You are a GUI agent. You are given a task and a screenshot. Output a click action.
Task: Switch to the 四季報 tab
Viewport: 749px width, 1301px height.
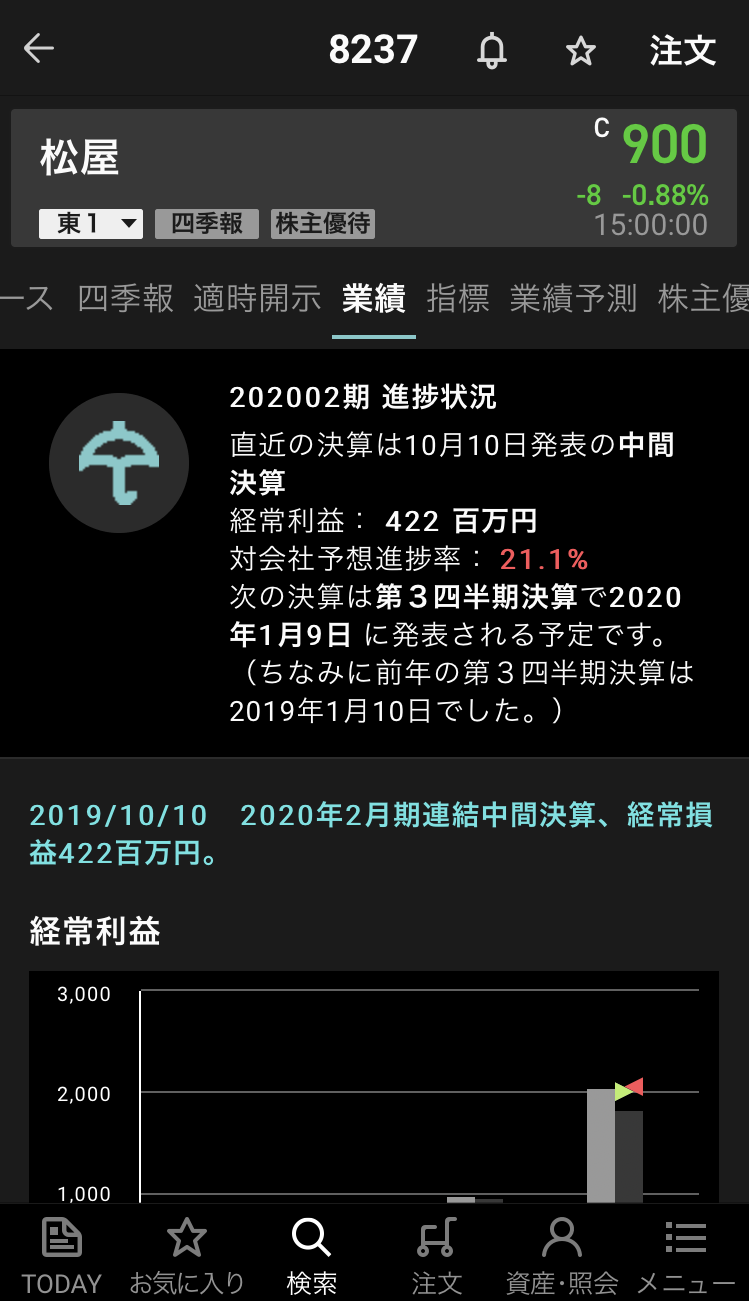125,298
